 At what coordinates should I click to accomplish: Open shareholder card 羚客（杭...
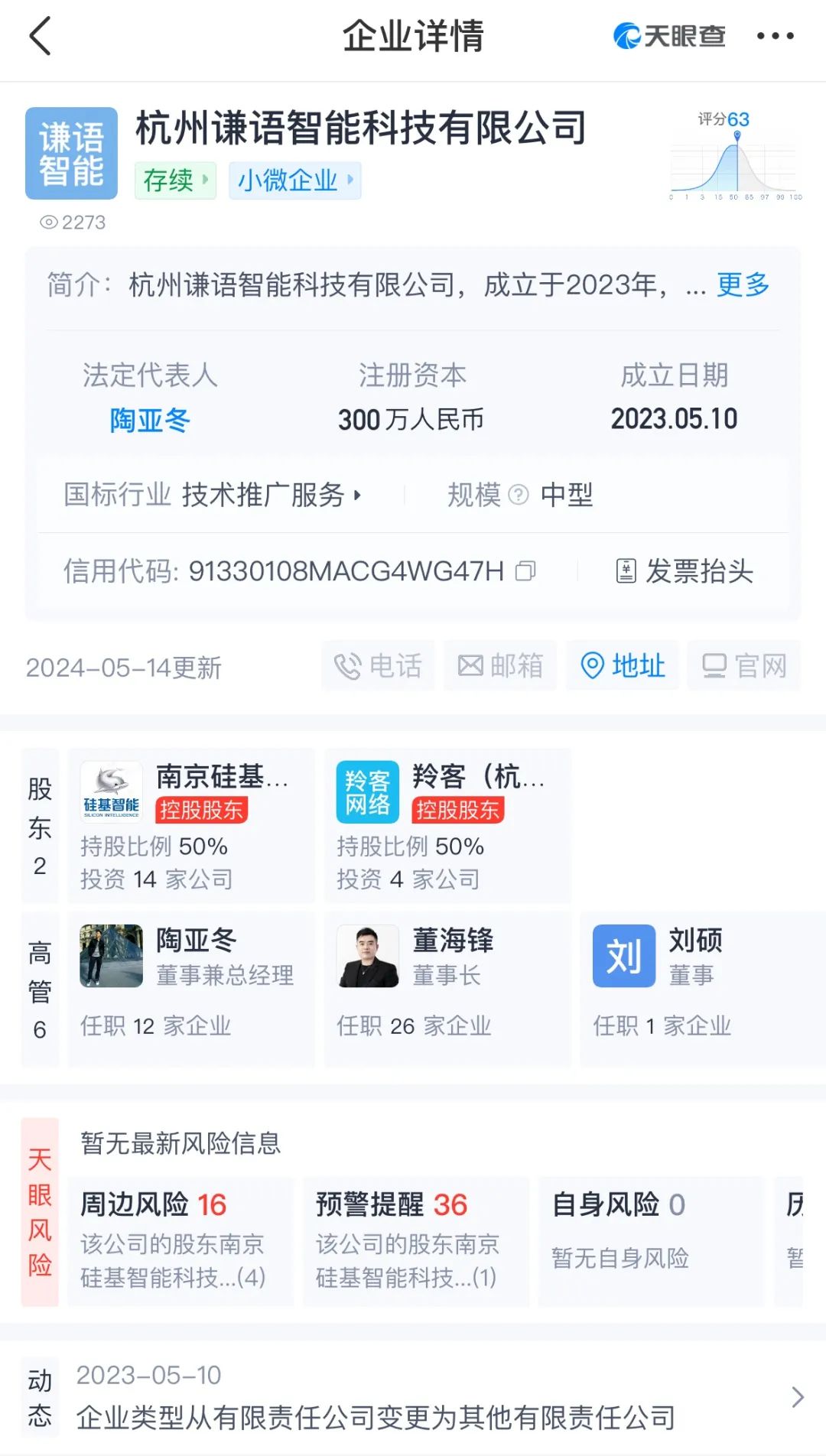447,826
